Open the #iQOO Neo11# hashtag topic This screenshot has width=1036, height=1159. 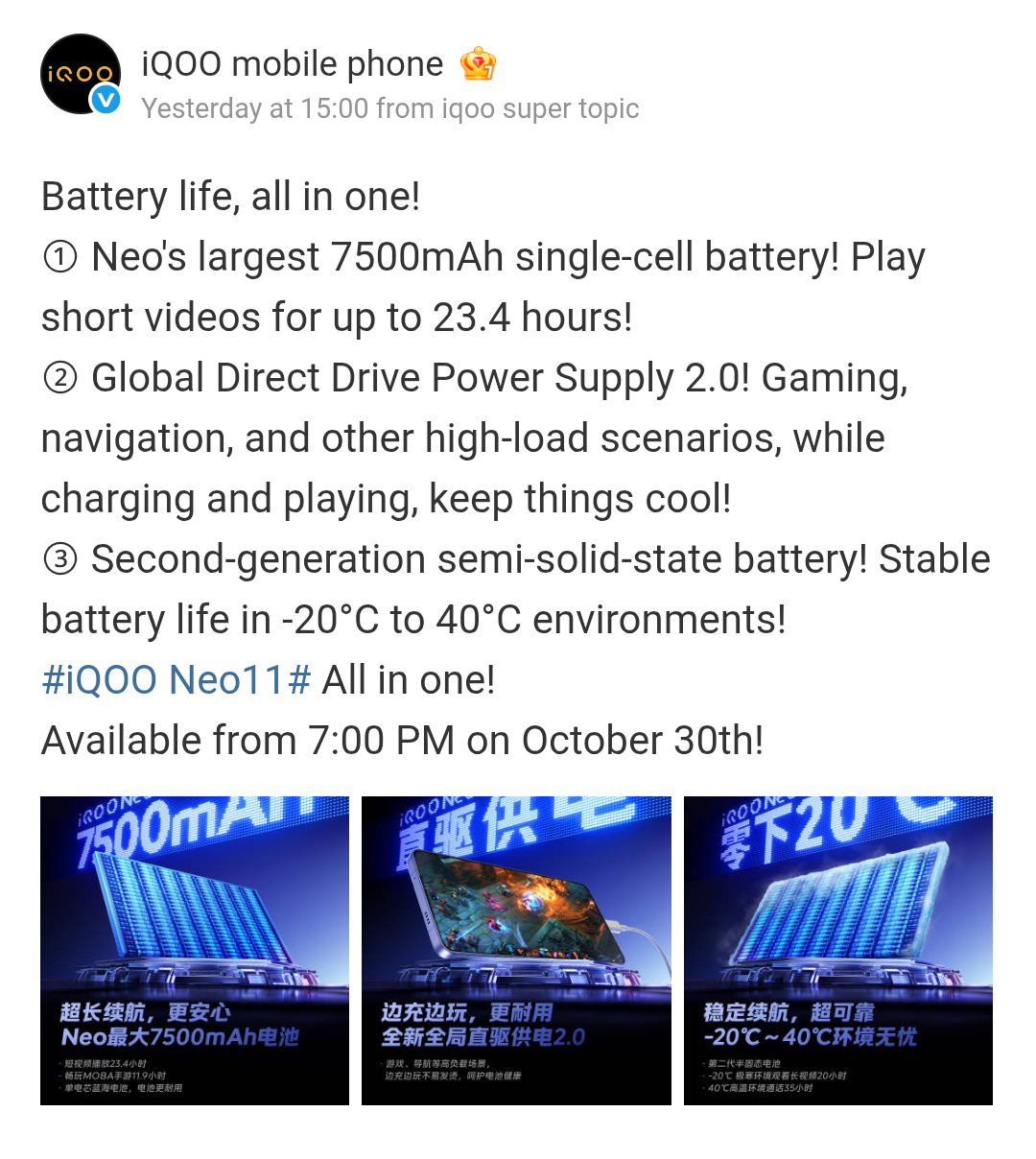click(177, 680)
